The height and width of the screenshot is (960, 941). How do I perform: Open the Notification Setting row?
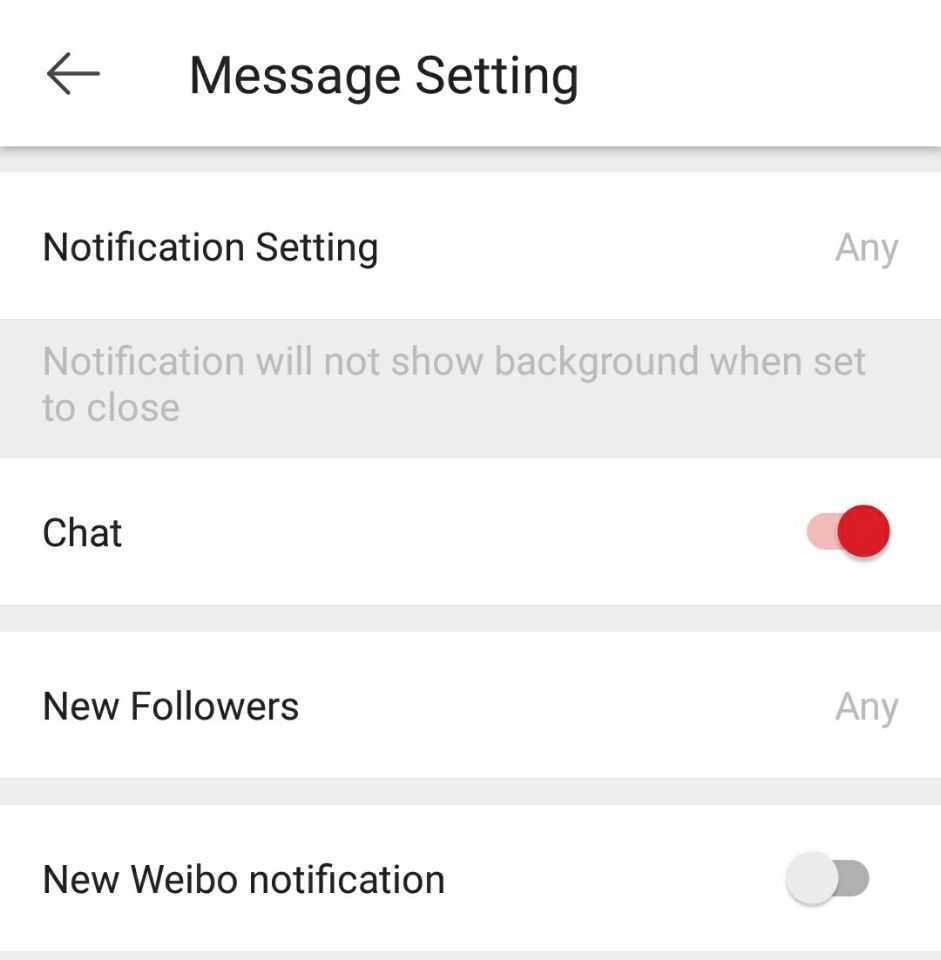470,247
